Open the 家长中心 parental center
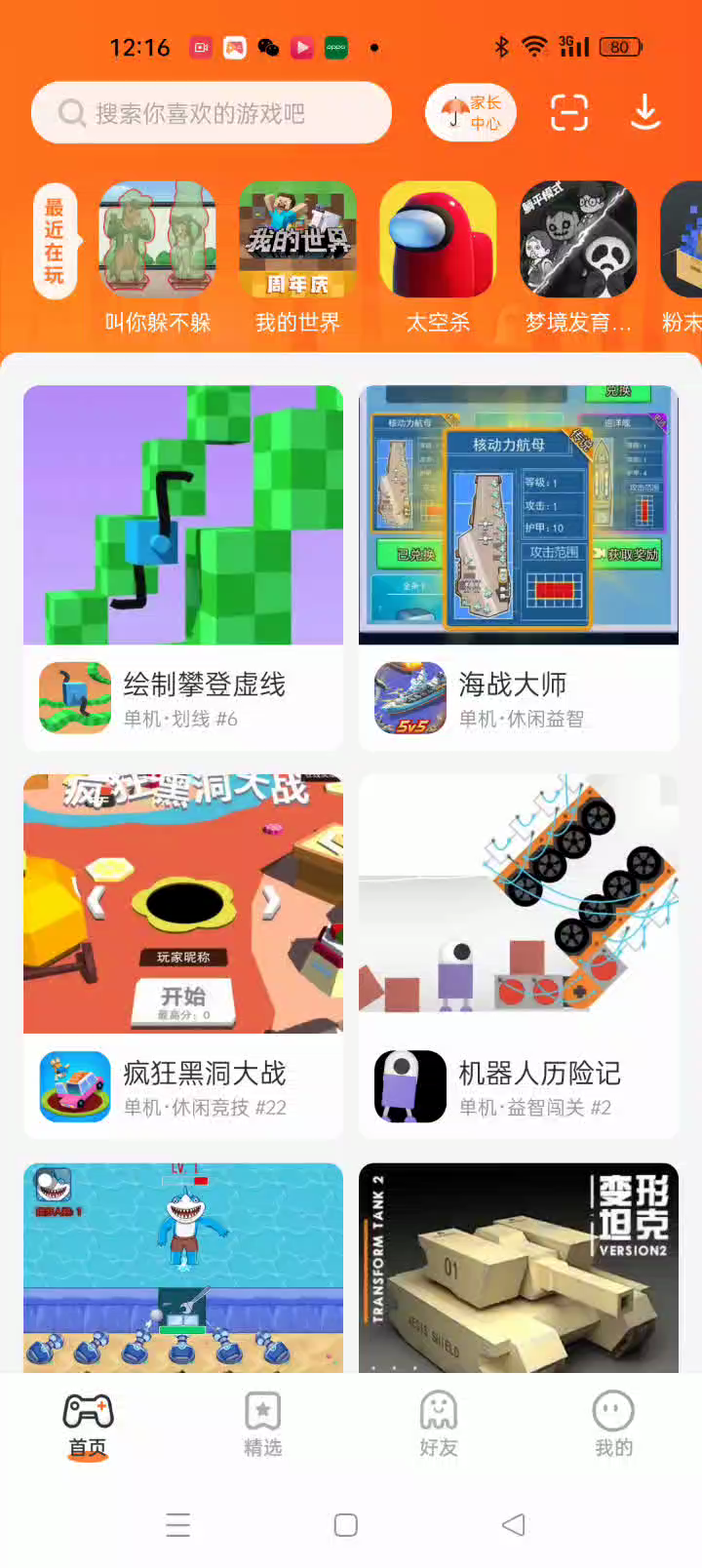 coord(471,113)
